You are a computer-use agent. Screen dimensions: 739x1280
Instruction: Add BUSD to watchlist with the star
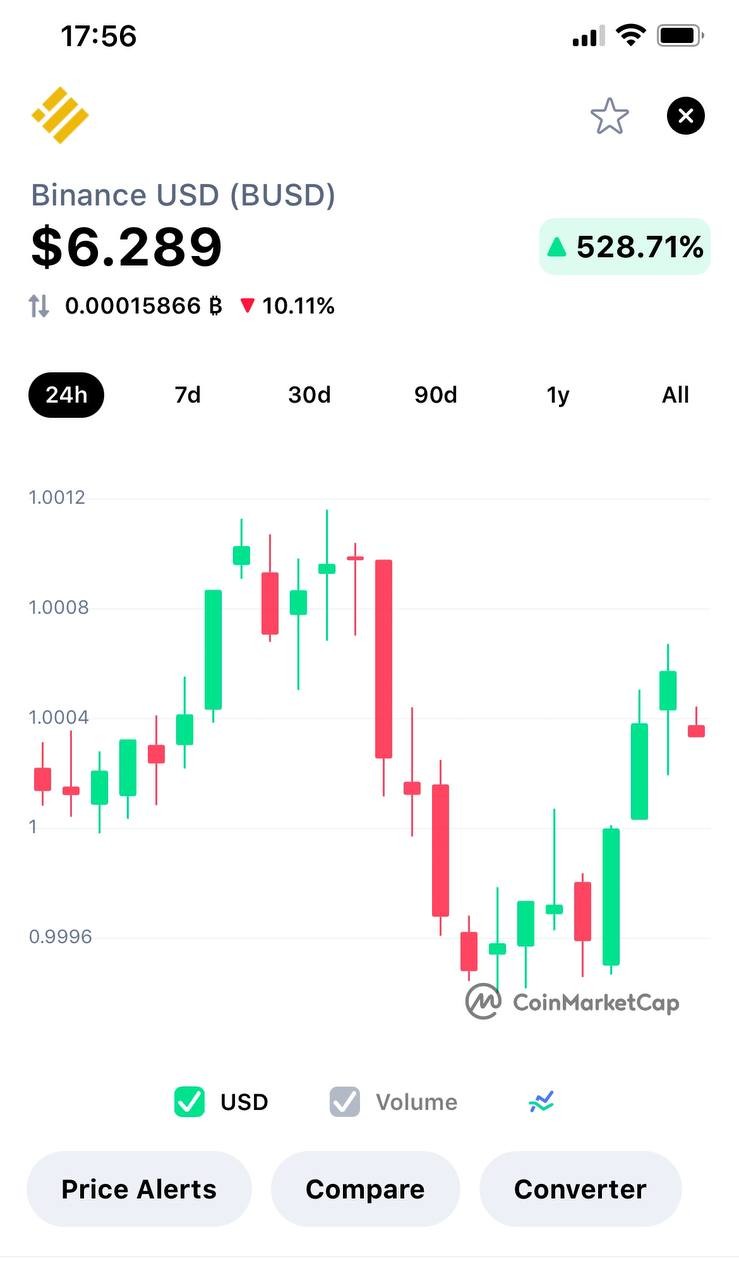(609, 117)
